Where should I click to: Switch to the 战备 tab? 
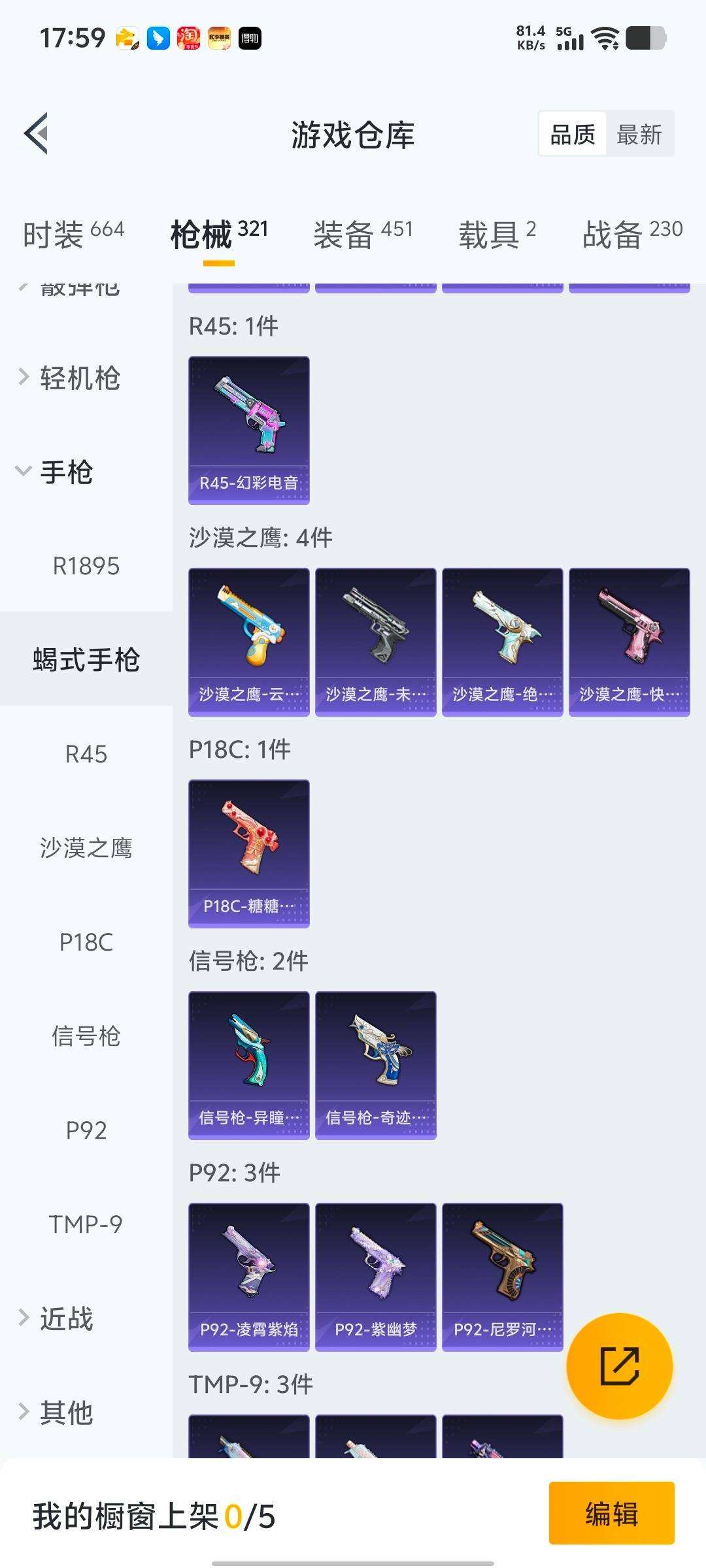pyautogui.click(x=632, y=234)
